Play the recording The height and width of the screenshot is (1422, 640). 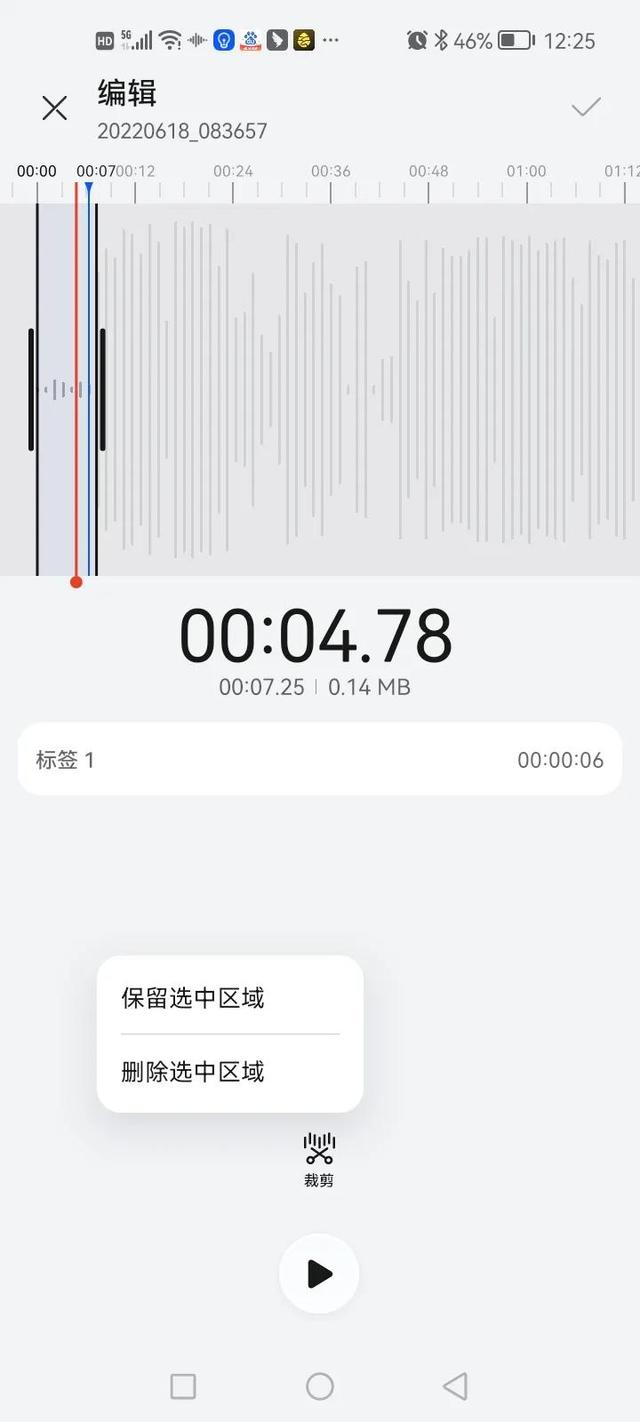click(x=319, y=1273)
